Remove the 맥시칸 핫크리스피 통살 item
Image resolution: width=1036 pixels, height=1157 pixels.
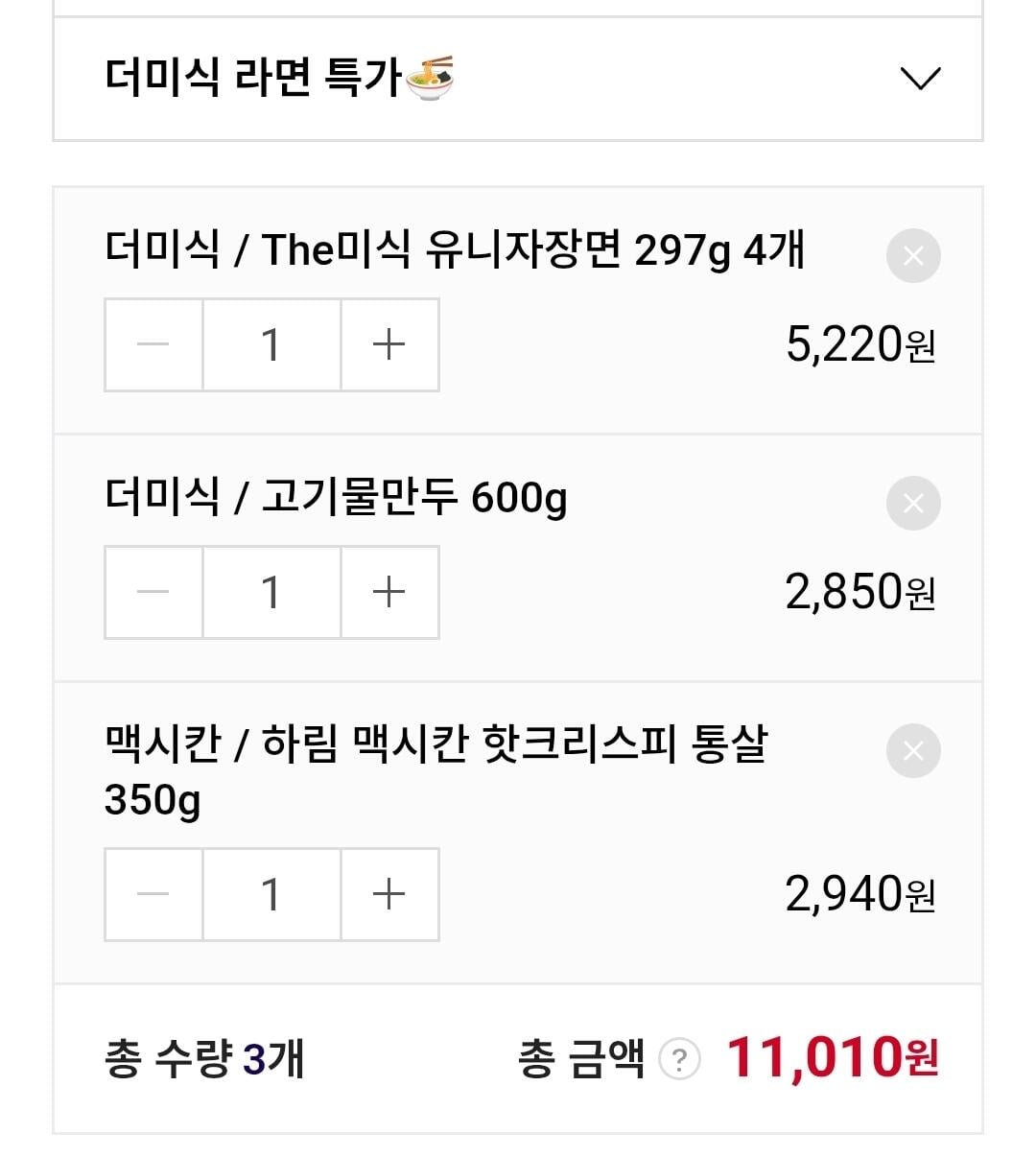click(x=912, y=750)
